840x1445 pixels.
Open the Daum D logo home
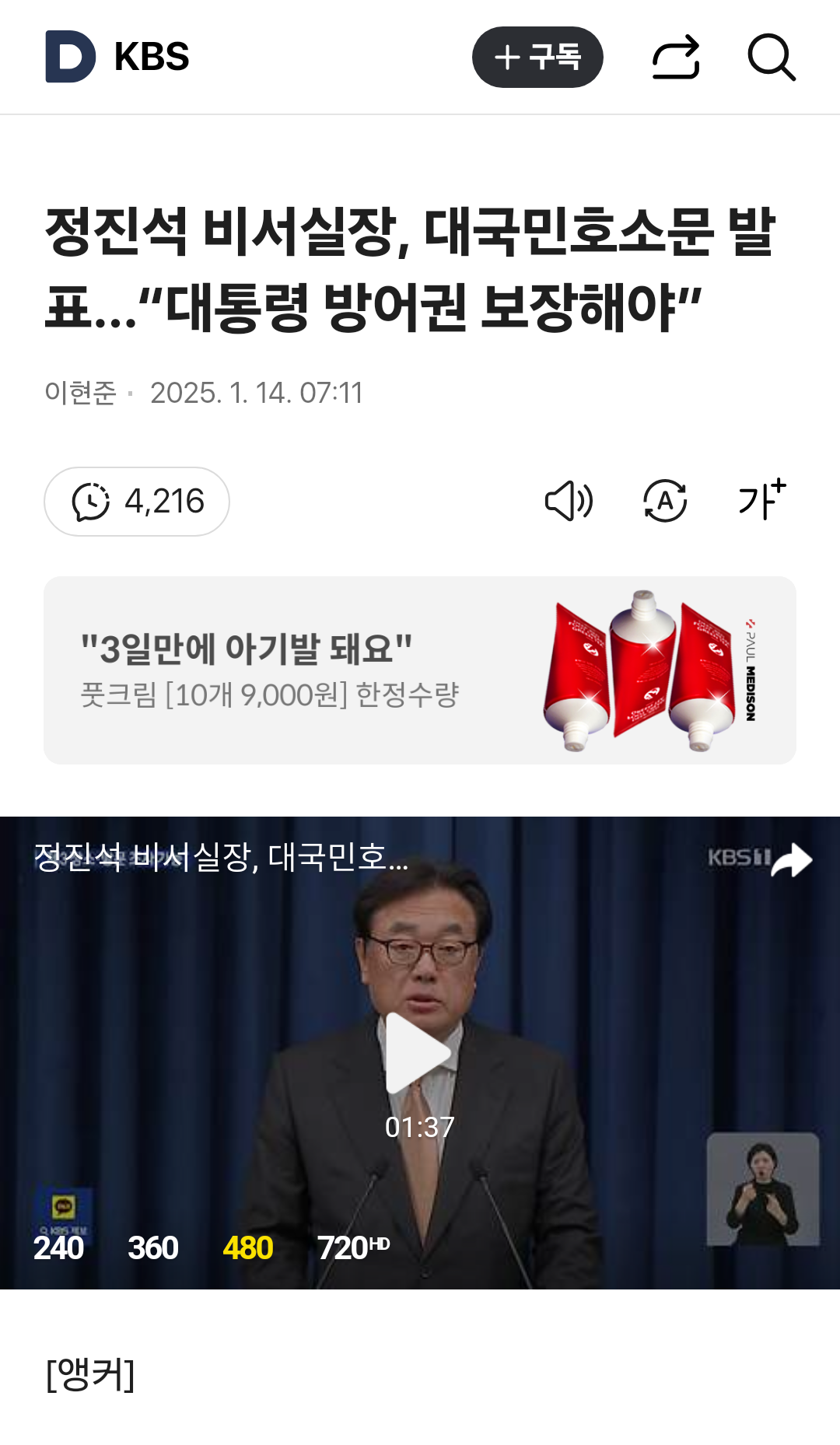[70, 57]
